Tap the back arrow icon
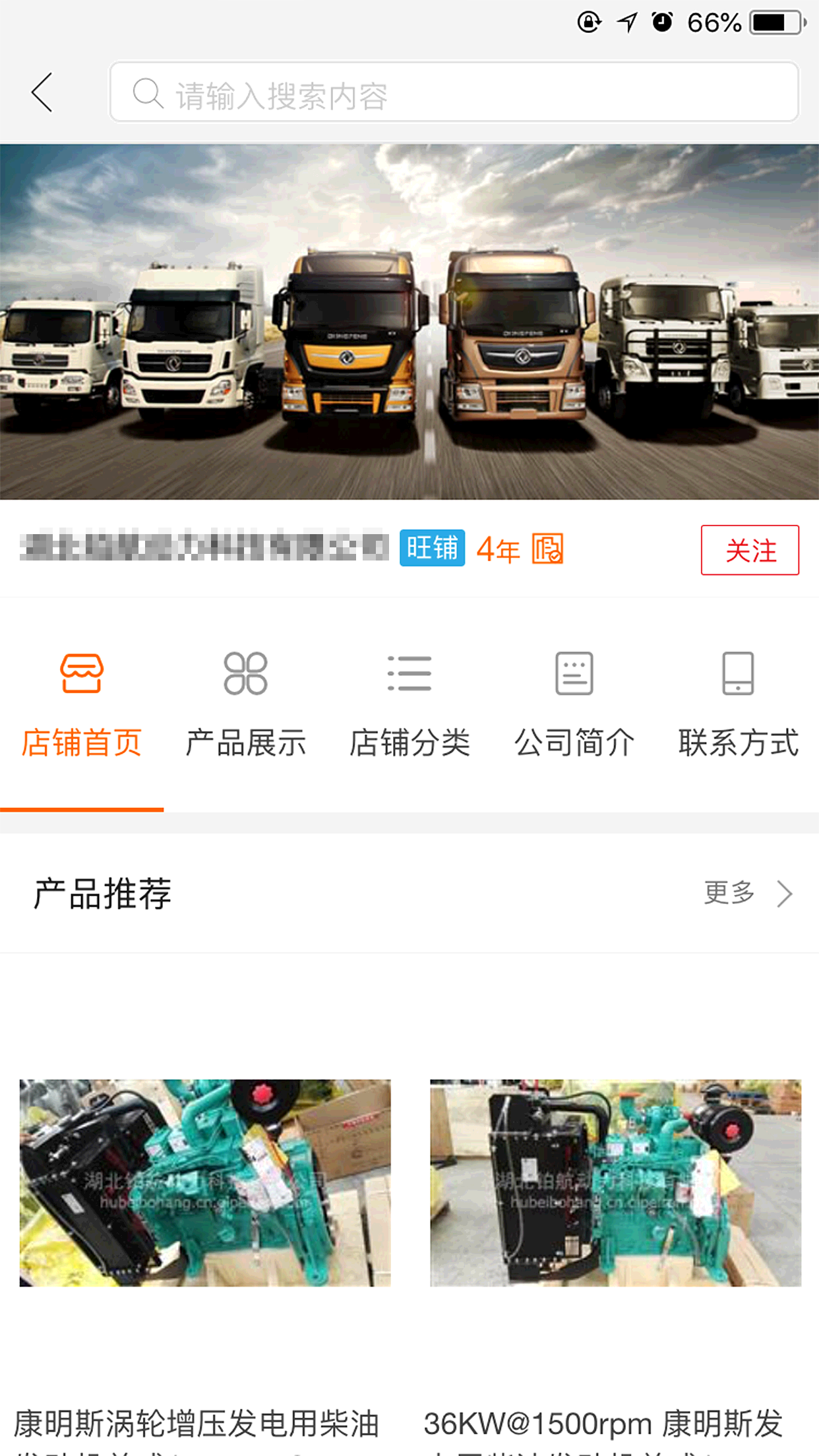Image resolution: width=819 pixels, height=1456 pixels. (x=41, y=93)
